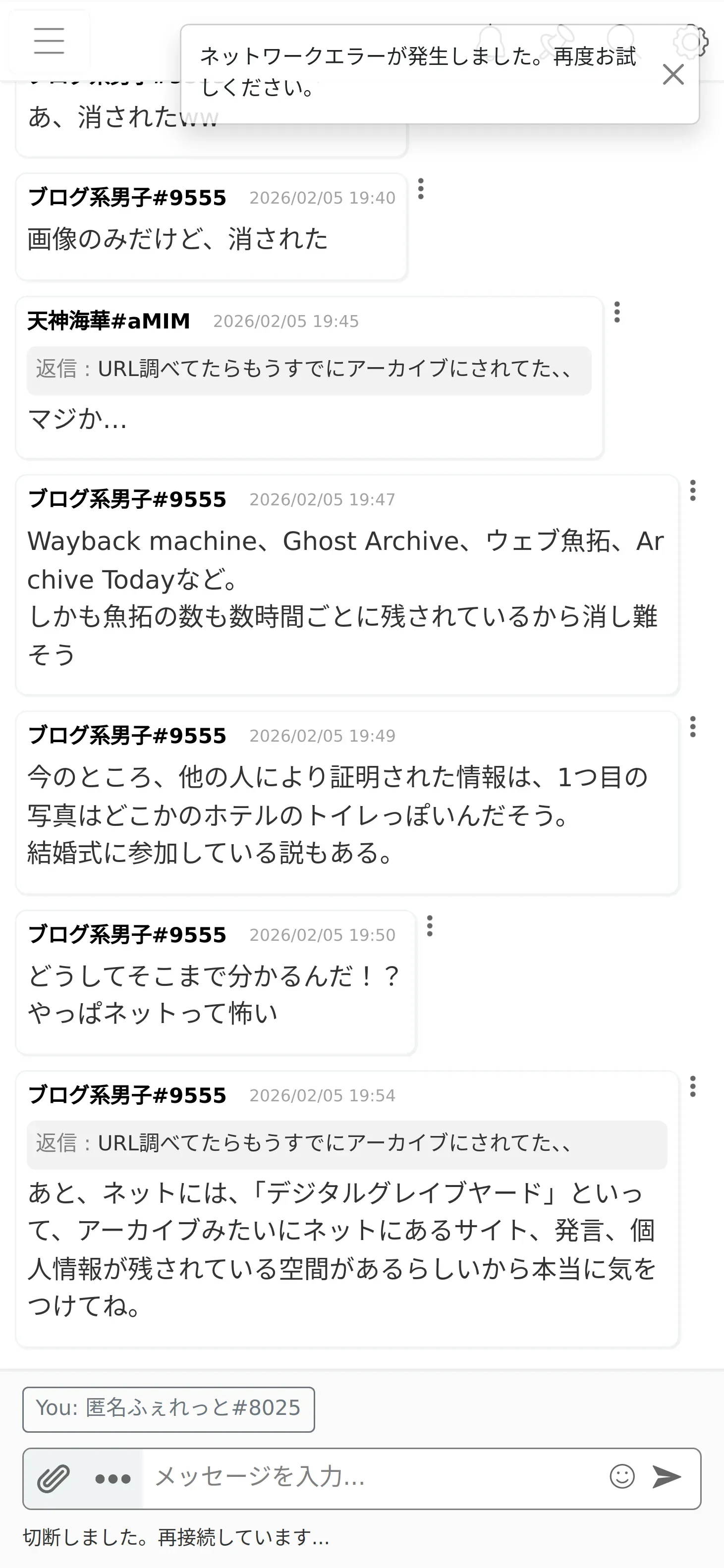The width and height of the screenshot is (724, 1568).
Task: Jump to quoted reply in 天神海華's message
Action: pos(309,370)
